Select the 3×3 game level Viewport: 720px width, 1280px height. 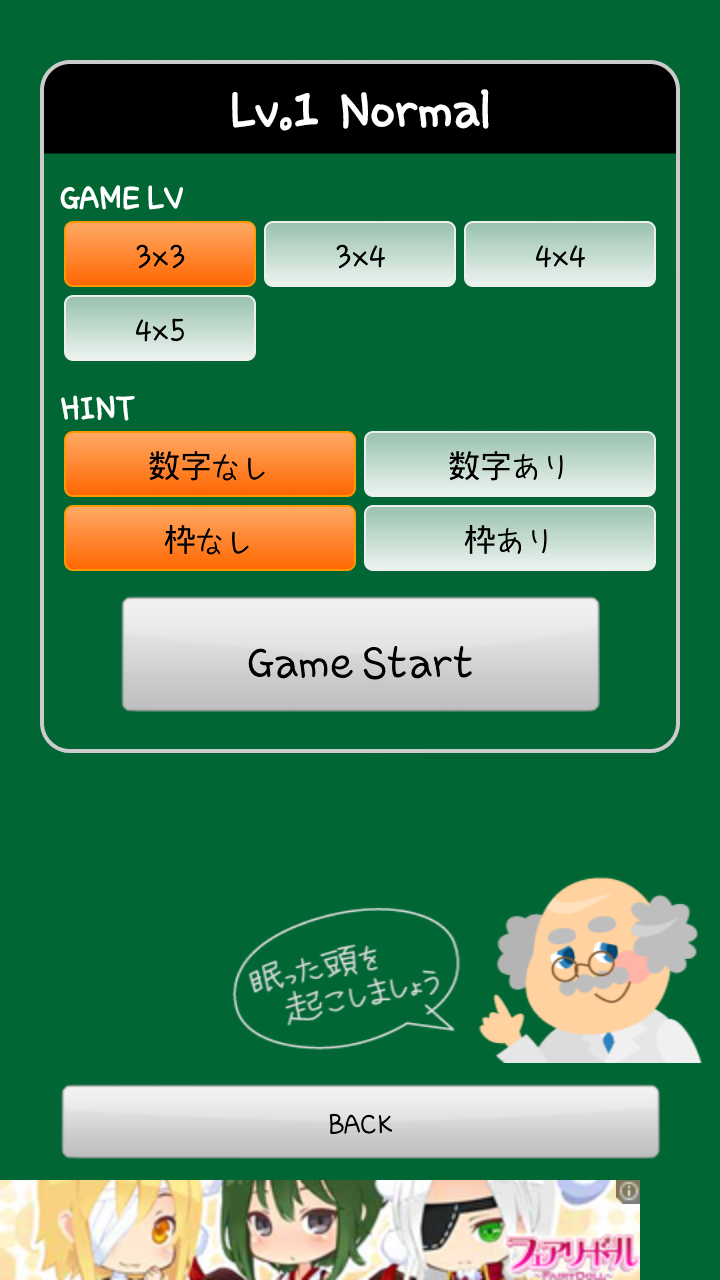(x=160, y=254)
